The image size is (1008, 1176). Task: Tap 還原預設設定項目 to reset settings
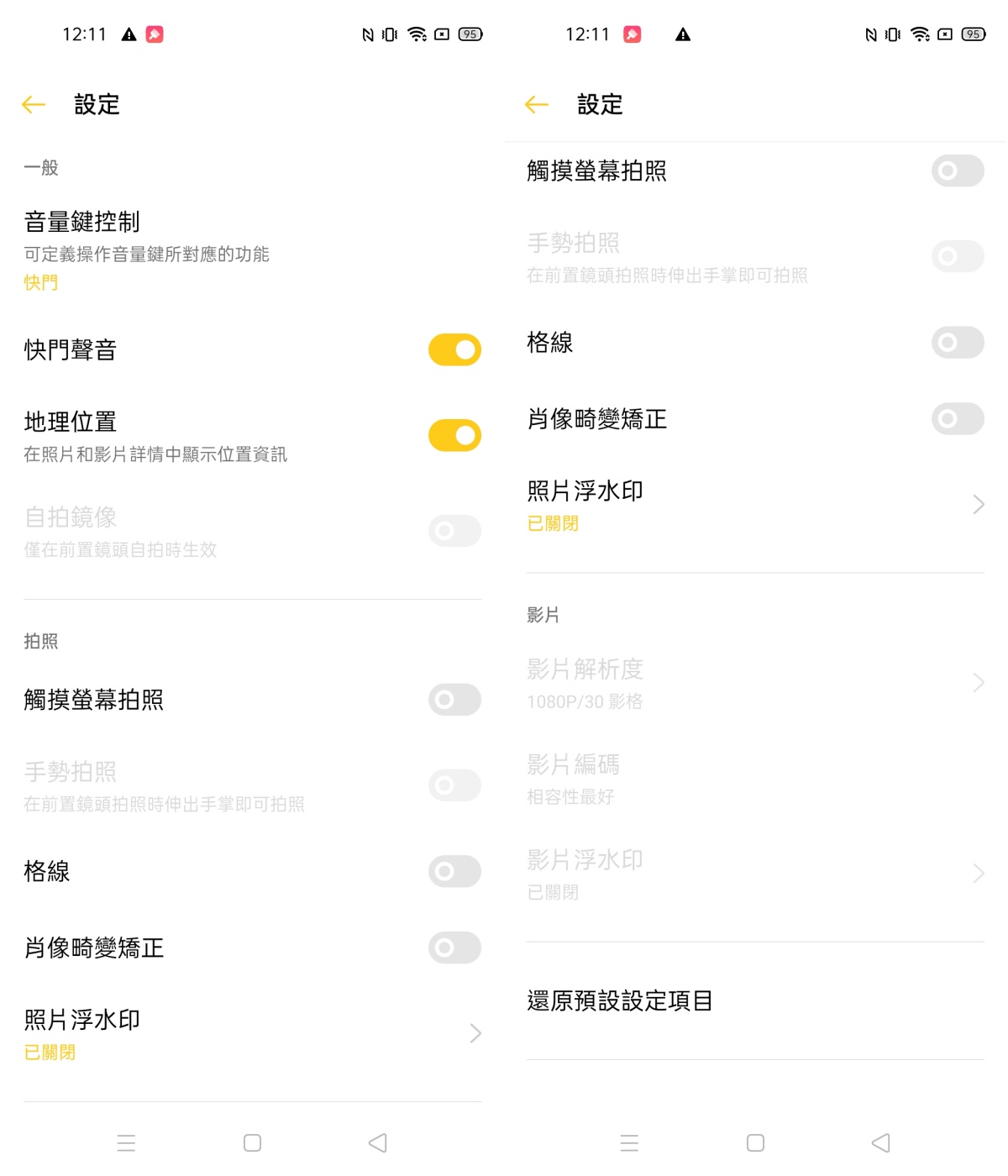(x=620, y=1000)
